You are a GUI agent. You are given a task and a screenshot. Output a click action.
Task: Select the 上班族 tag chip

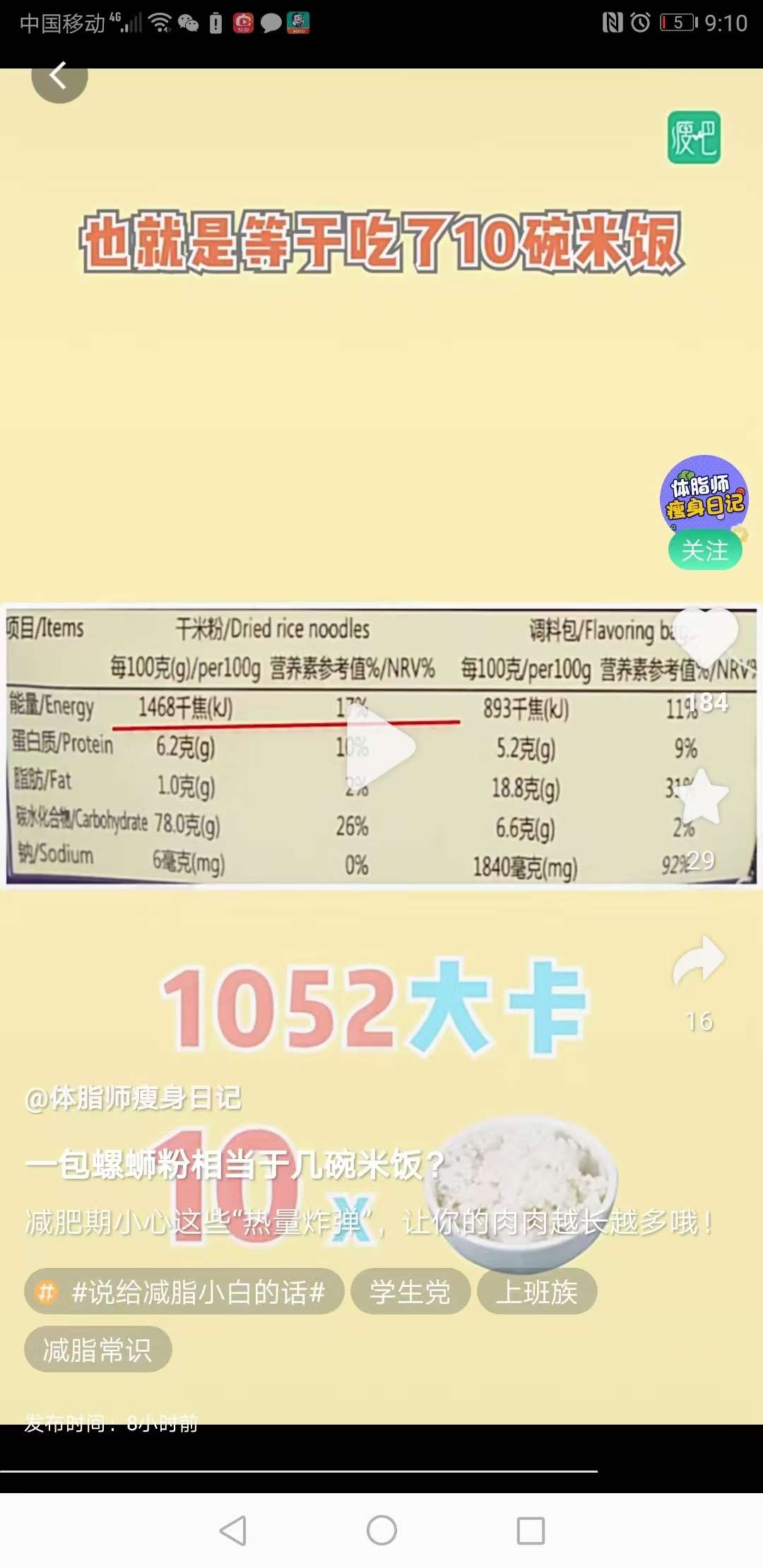537,1292
